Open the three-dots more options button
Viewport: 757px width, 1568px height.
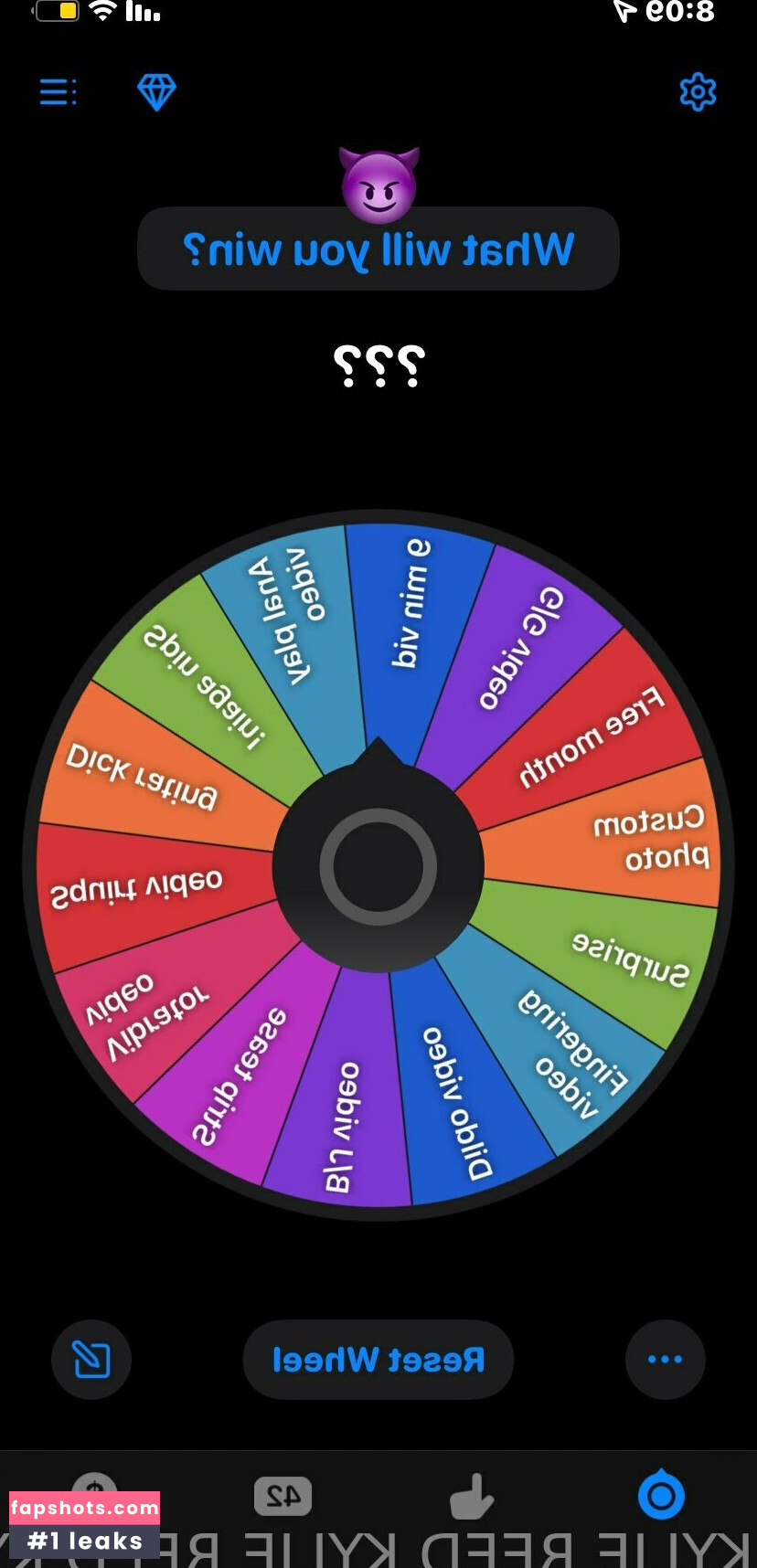click(x=665, y=1360)
